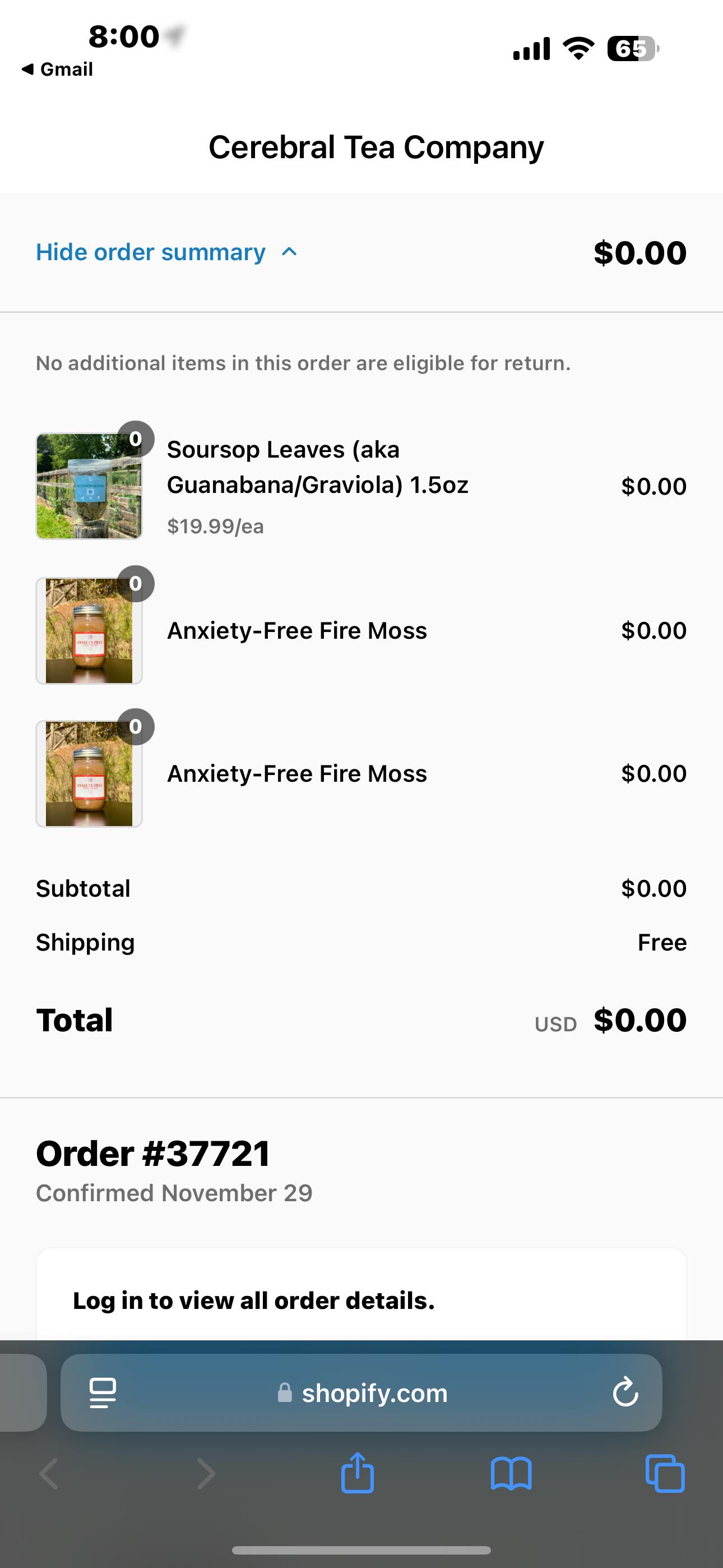Collapse the Hide order summary section
The height and width of the screenshot is (1568, 723).
point(166,252)
